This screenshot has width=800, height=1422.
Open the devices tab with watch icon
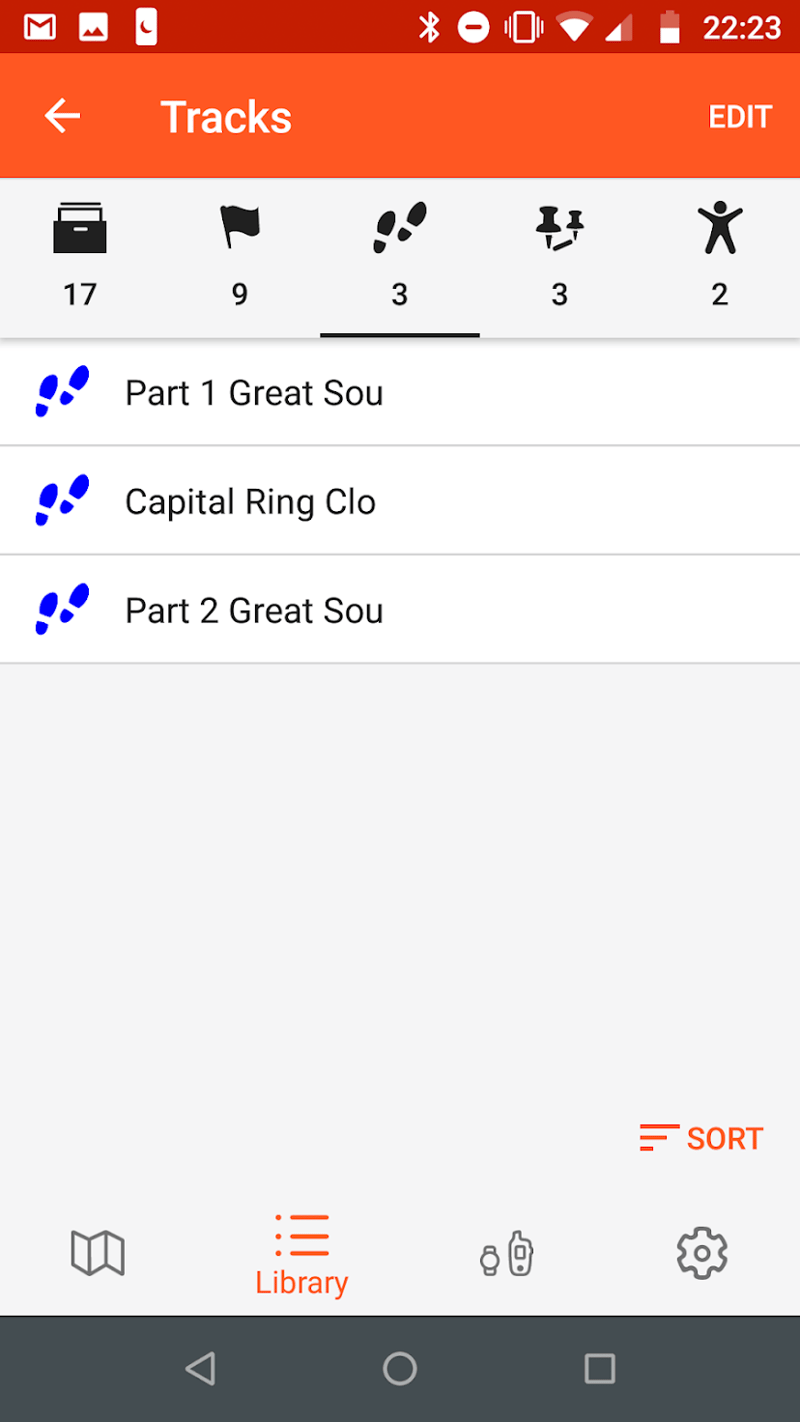point(506,1254)
